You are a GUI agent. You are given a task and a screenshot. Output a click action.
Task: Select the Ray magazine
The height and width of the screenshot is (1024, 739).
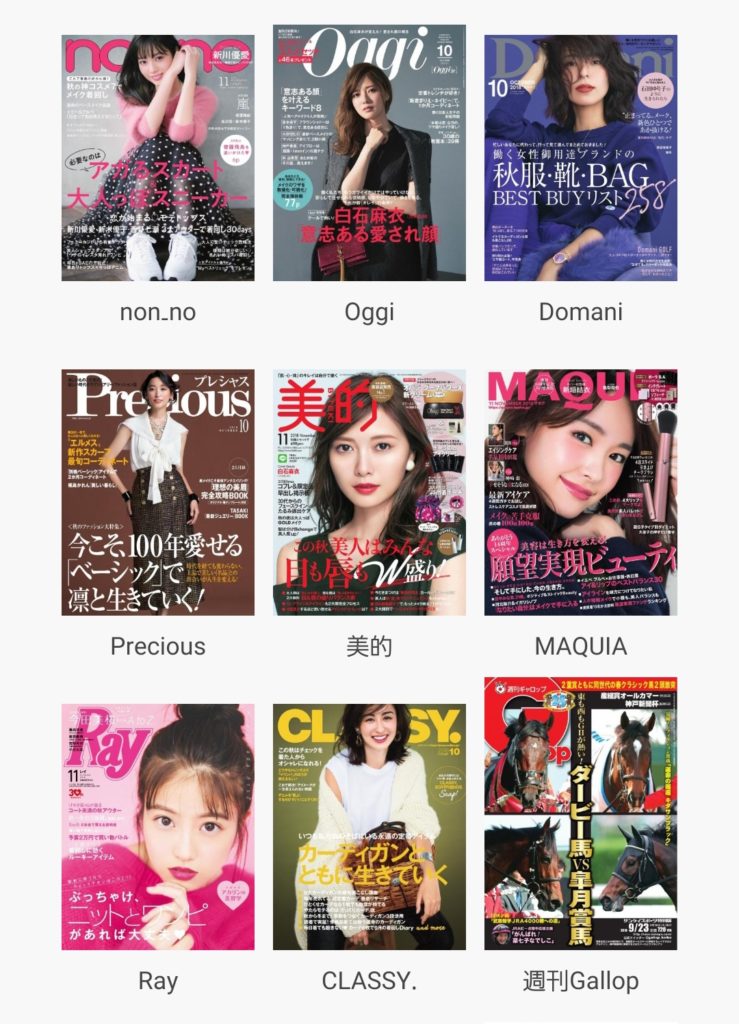(x=158, y=826)
